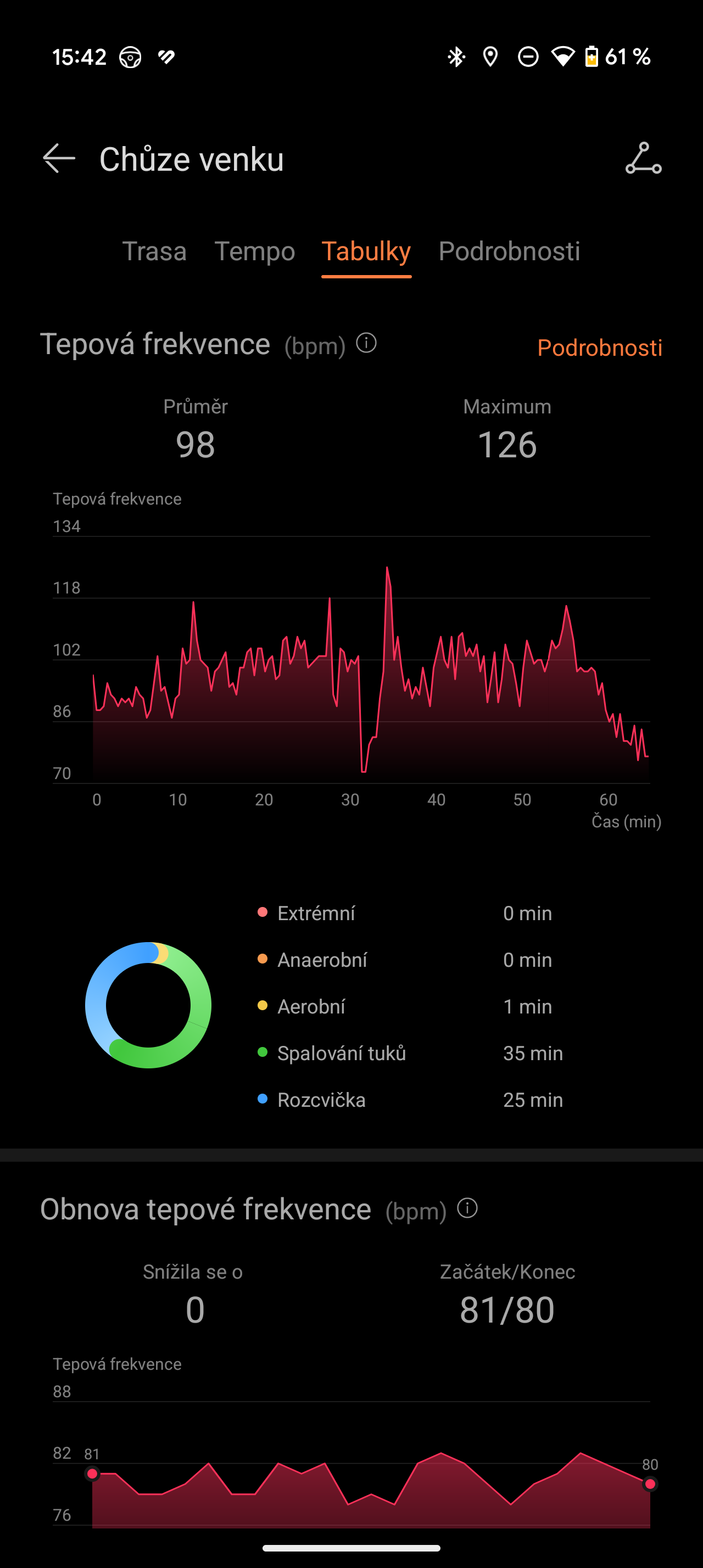Image resolution: width=703 pixels, height=1568 pixels.
Task: Select the Extrémní zone legend dot
Action: click(x=263, y=912)
